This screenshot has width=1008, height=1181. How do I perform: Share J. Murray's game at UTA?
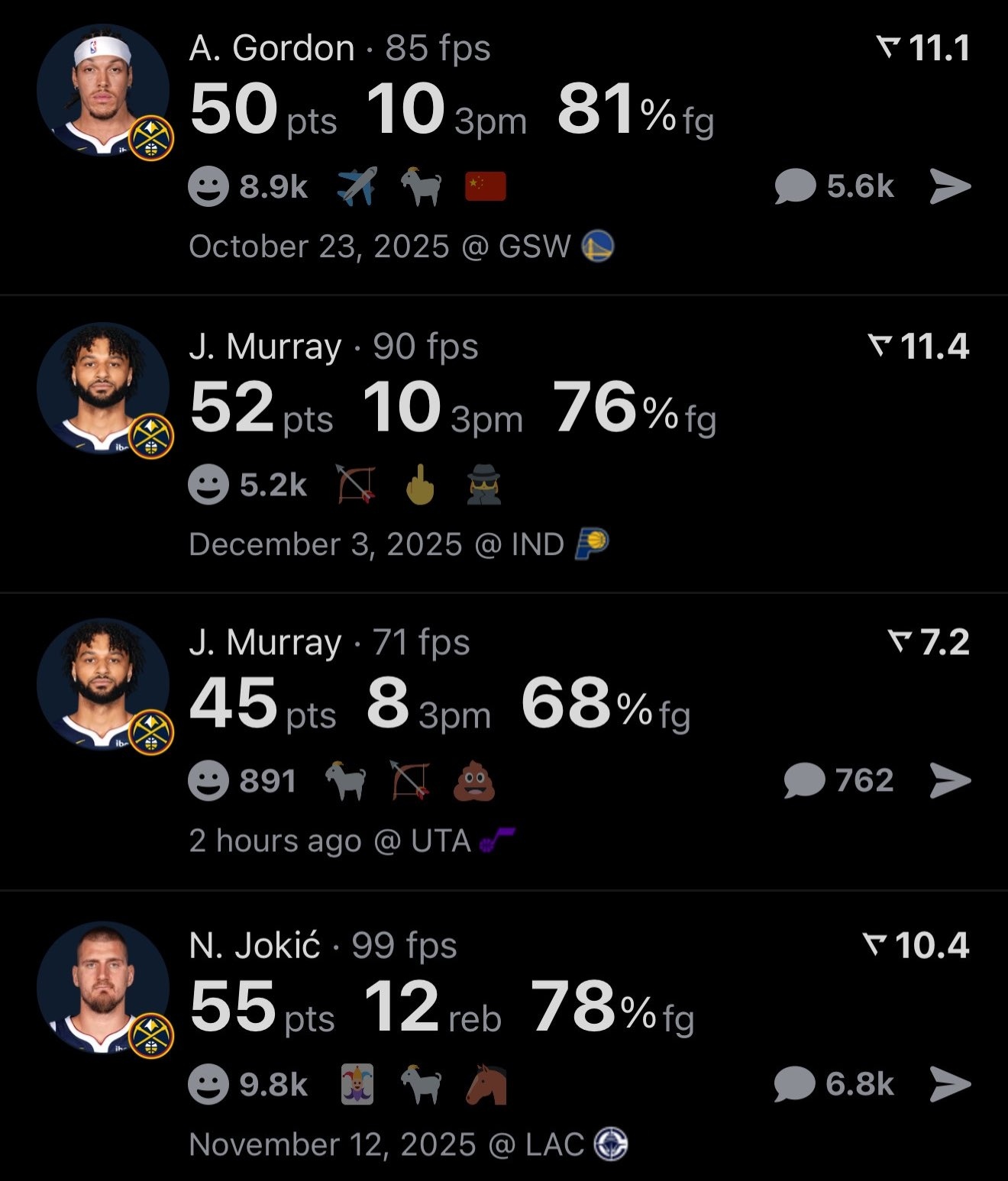coord(950,781)
